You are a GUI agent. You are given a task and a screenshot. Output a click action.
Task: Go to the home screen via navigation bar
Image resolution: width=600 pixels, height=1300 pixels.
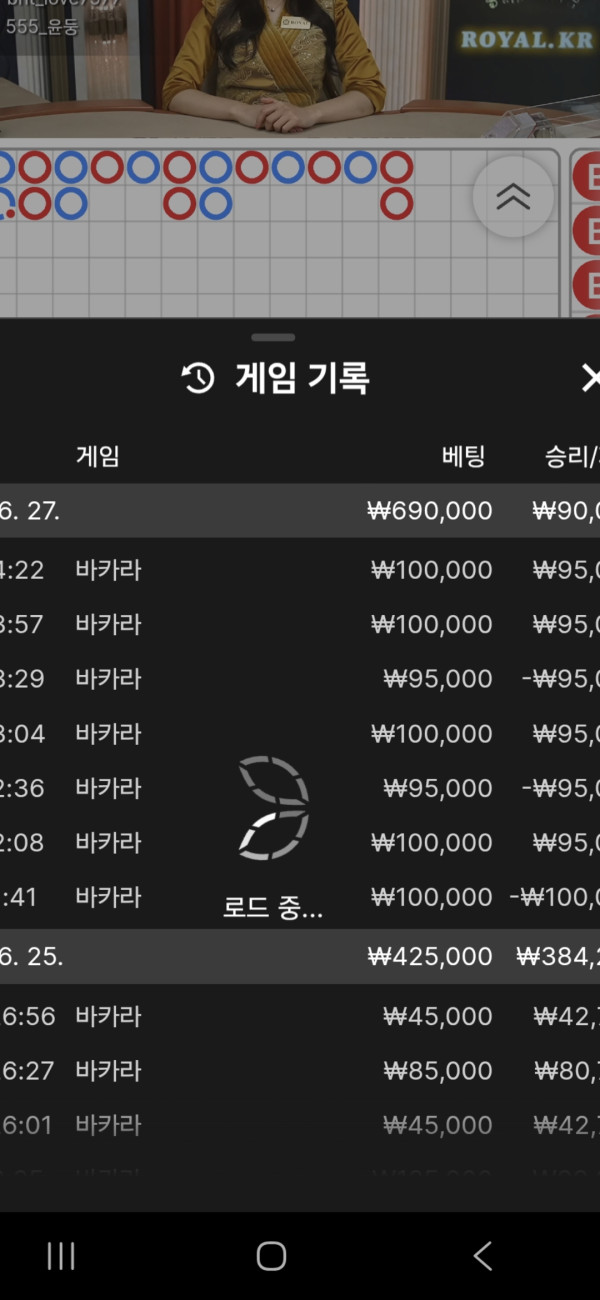(271, 1256)
